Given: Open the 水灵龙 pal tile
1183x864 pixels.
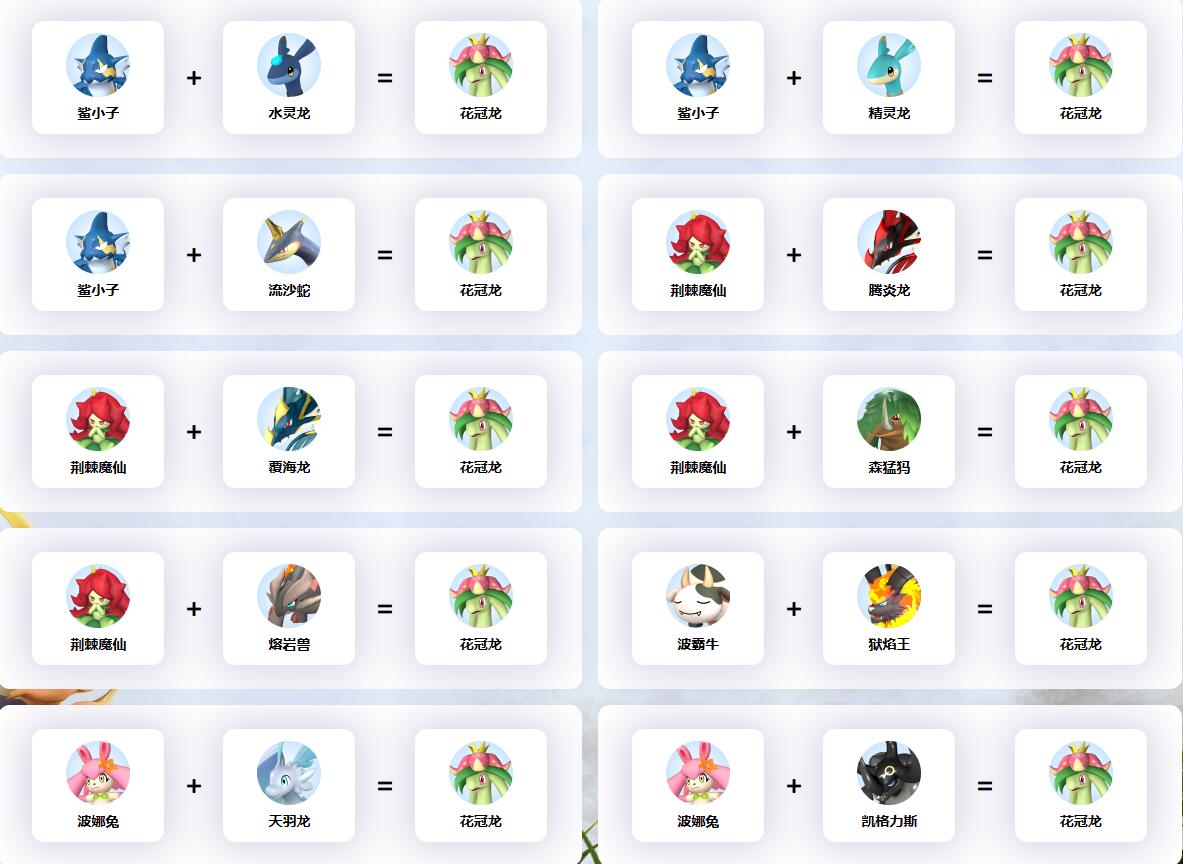Looking at the screenshot, I should coord(289,77).
